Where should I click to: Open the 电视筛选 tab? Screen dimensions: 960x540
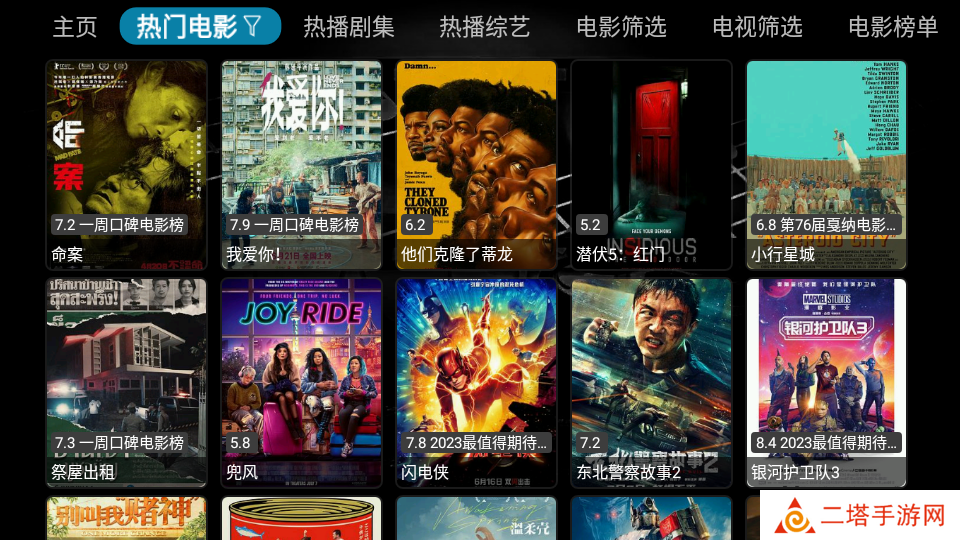pyautogui.click(x=757, y=27)
